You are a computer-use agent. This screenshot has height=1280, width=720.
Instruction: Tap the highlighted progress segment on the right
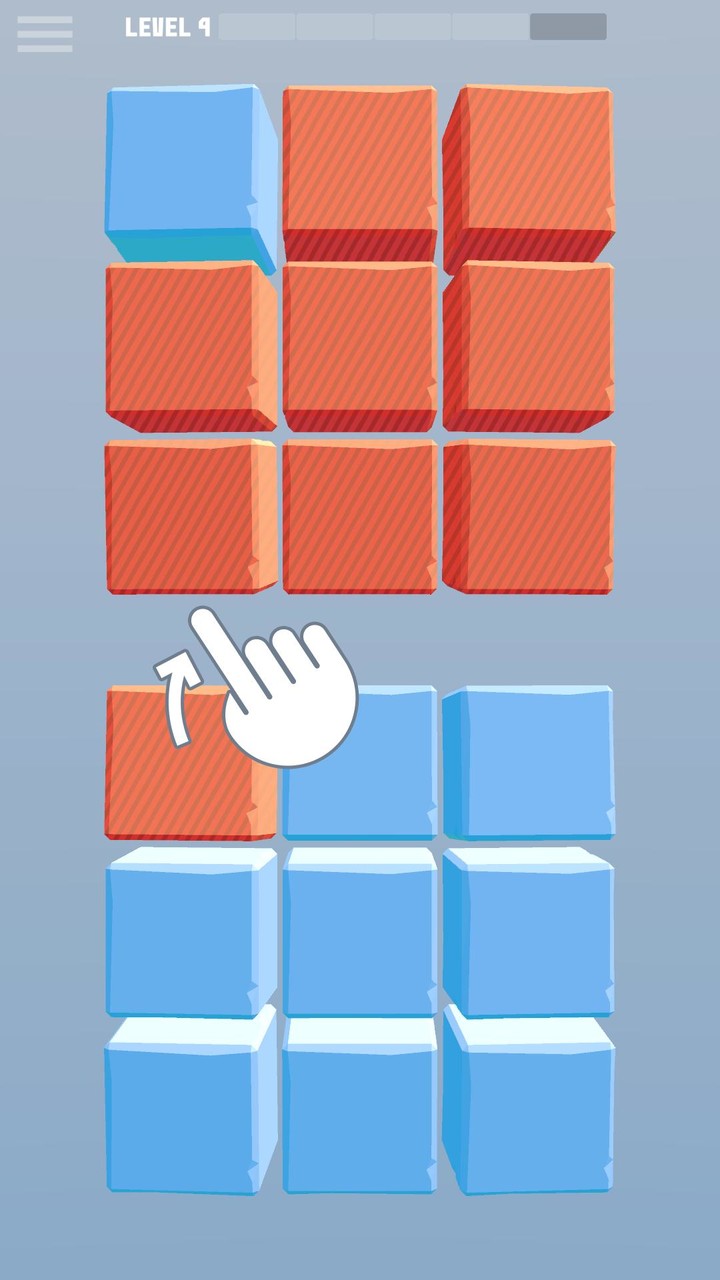click(567, 28)
